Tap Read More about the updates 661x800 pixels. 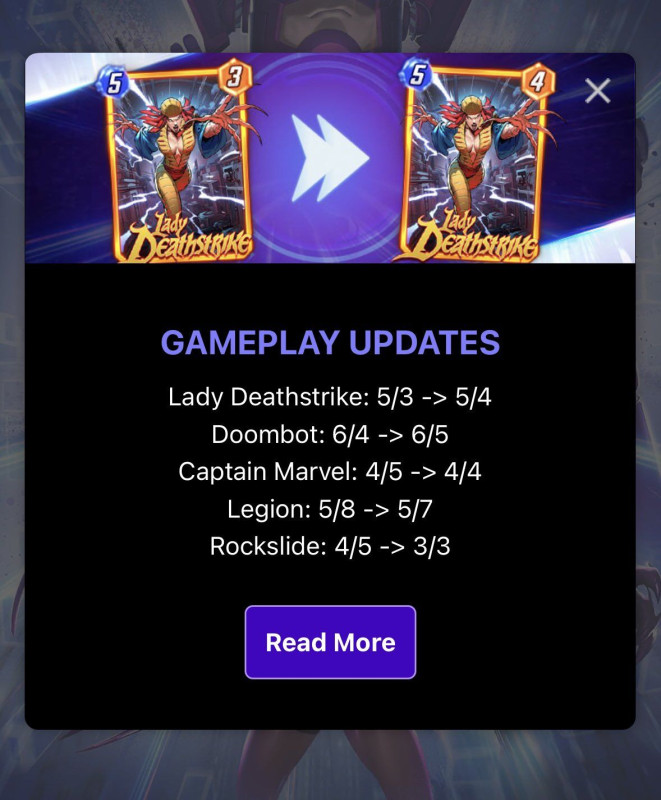click(x=330, y=642)
